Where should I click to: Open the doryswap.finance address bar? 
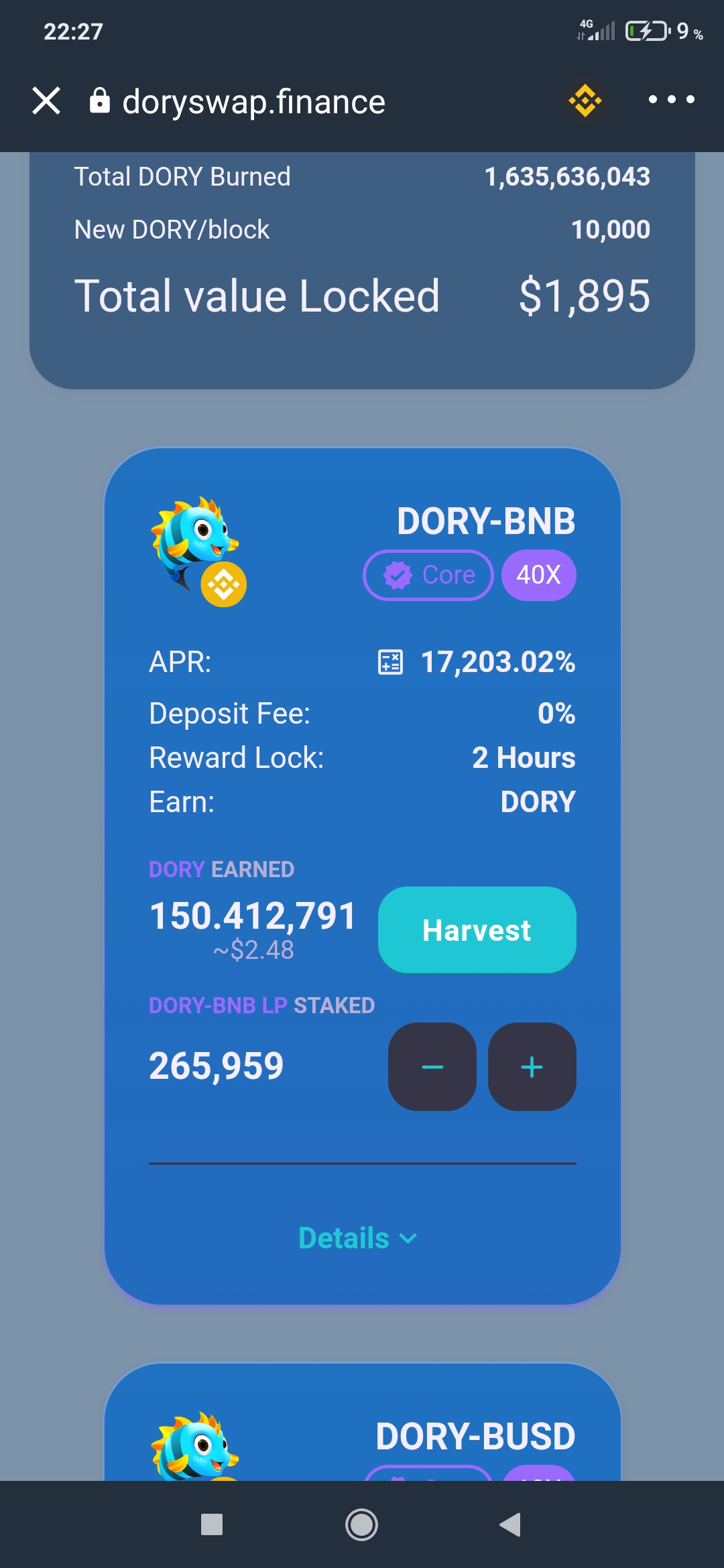click(x=253, y=101)
